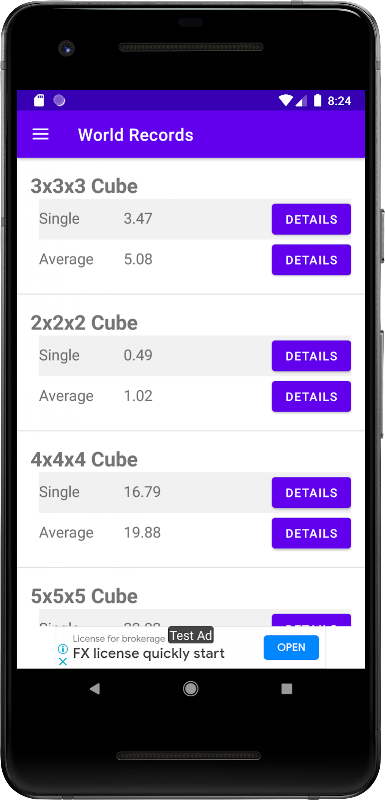Screen dimensions: 385x800
Task: View details for 3x3x3 Cube single record
Action: coord(311,219)
